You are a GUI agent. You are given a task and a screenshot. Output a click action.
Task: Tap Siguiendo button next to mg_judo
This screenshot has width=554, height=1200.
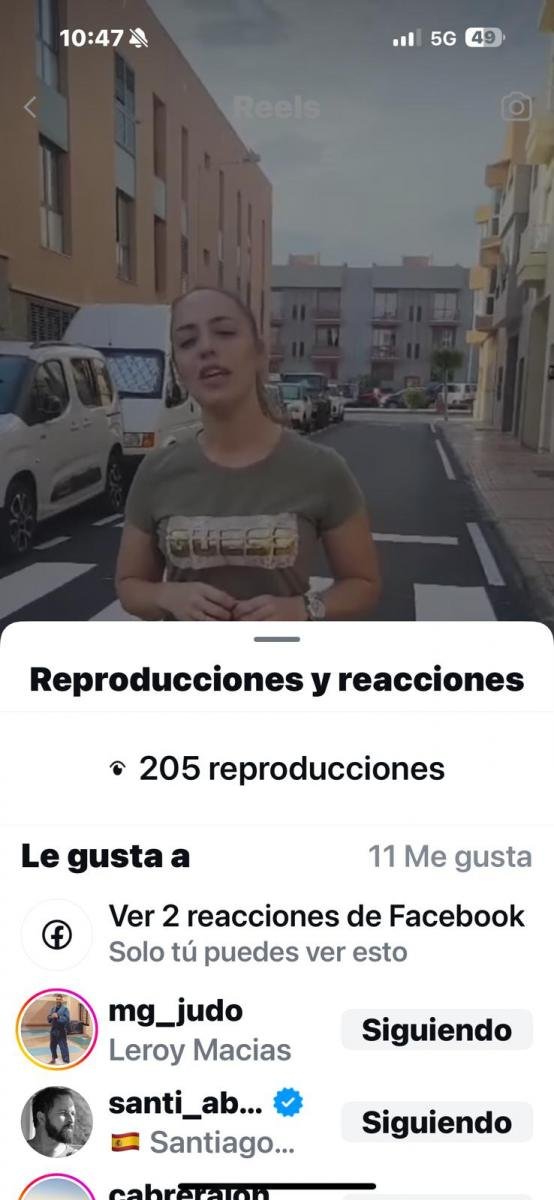pyautogui.click(x=437, y=1030)
